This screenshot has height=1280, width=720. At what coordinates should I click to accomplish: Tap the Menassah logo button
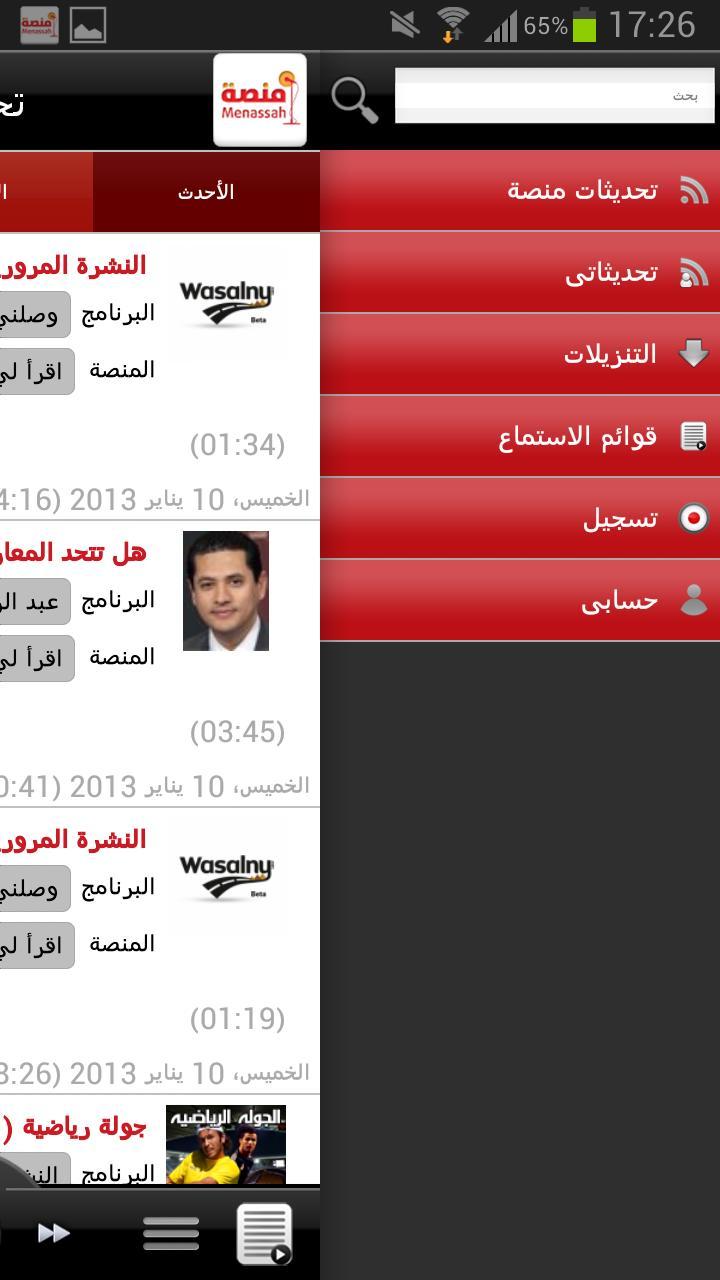tap(260, 100)
